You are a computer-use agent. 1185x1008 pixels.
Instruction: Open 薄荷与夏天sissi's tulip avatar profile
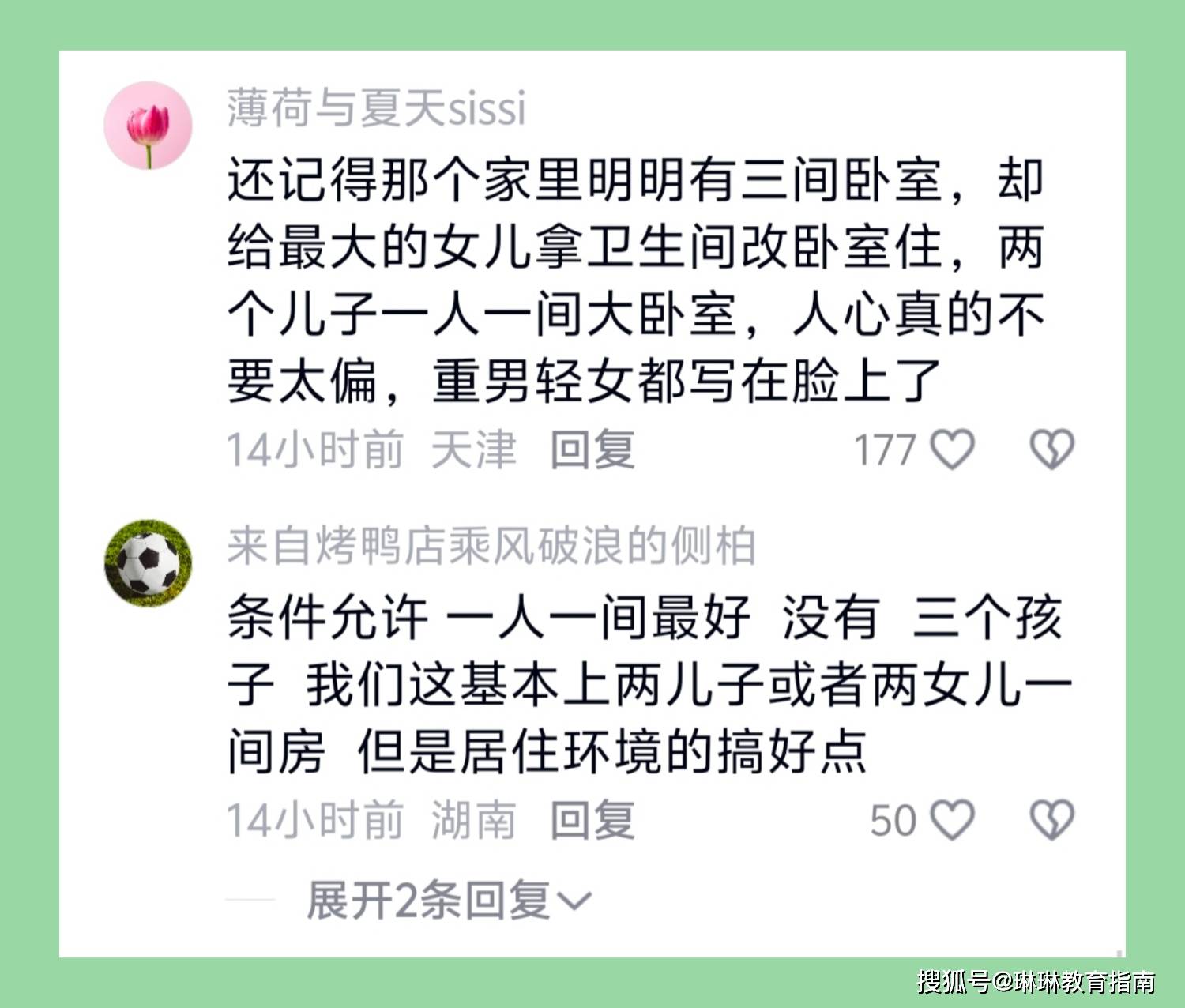[x=149, y=126]
